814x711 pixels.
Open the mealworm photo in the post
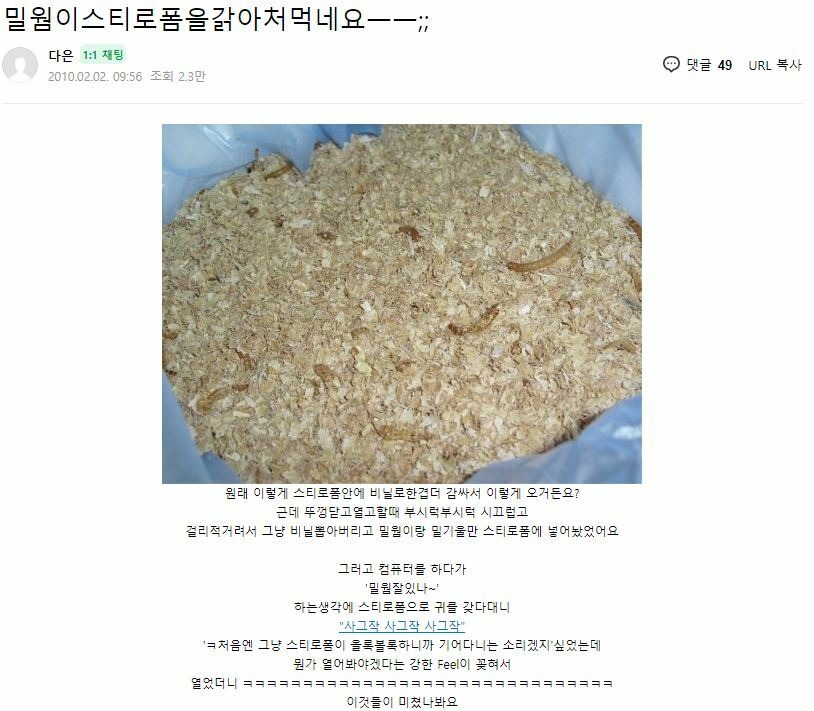[401, 303]
